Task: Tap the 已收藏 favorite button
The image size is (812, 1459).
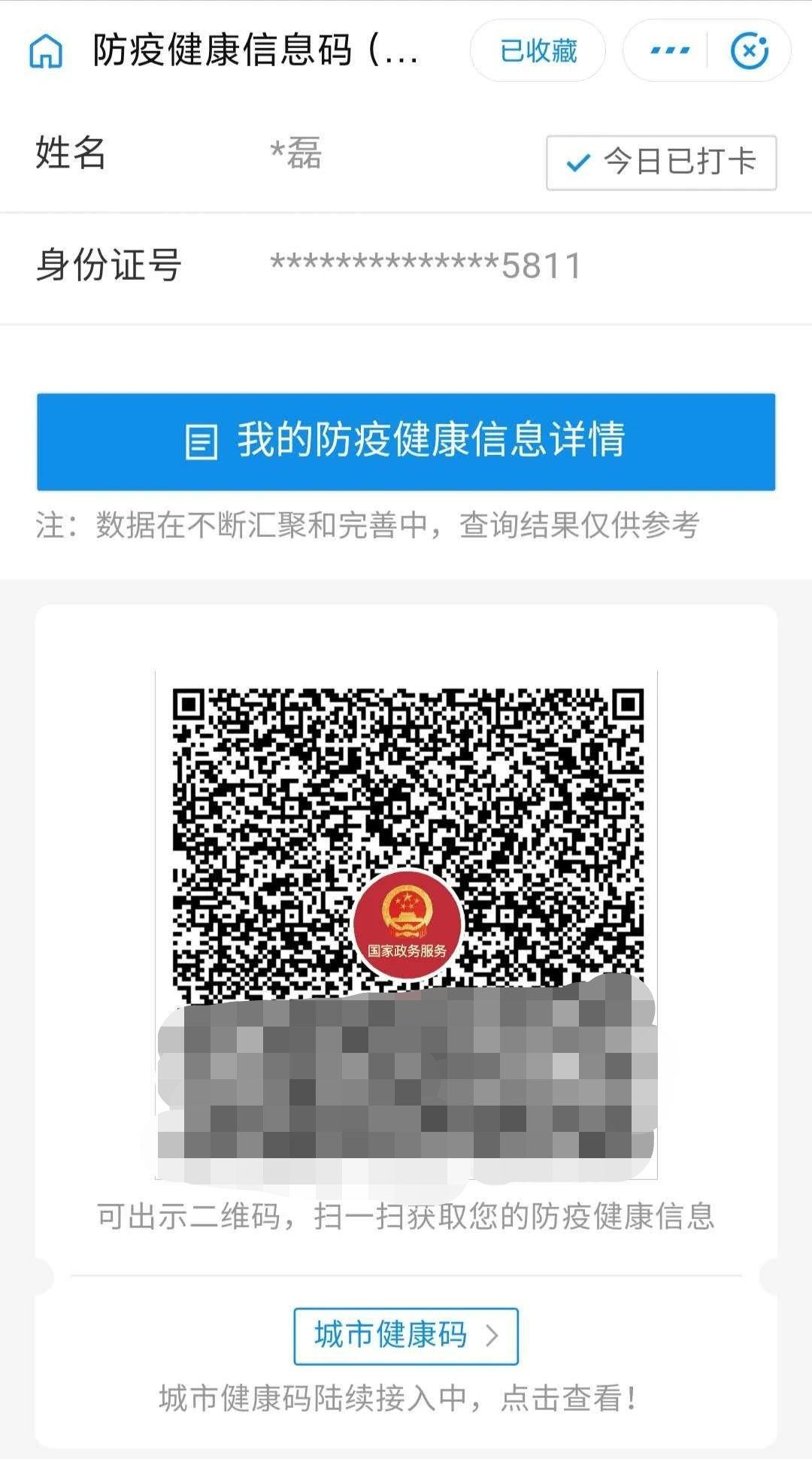Action: [x=538, y=51]
